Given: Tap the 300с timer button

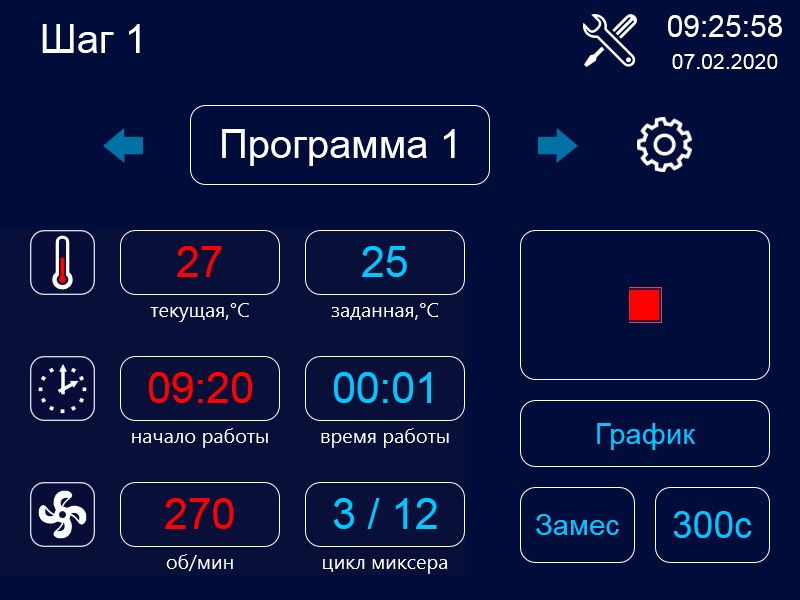Looking at the screenshot, I should point(712,525).
